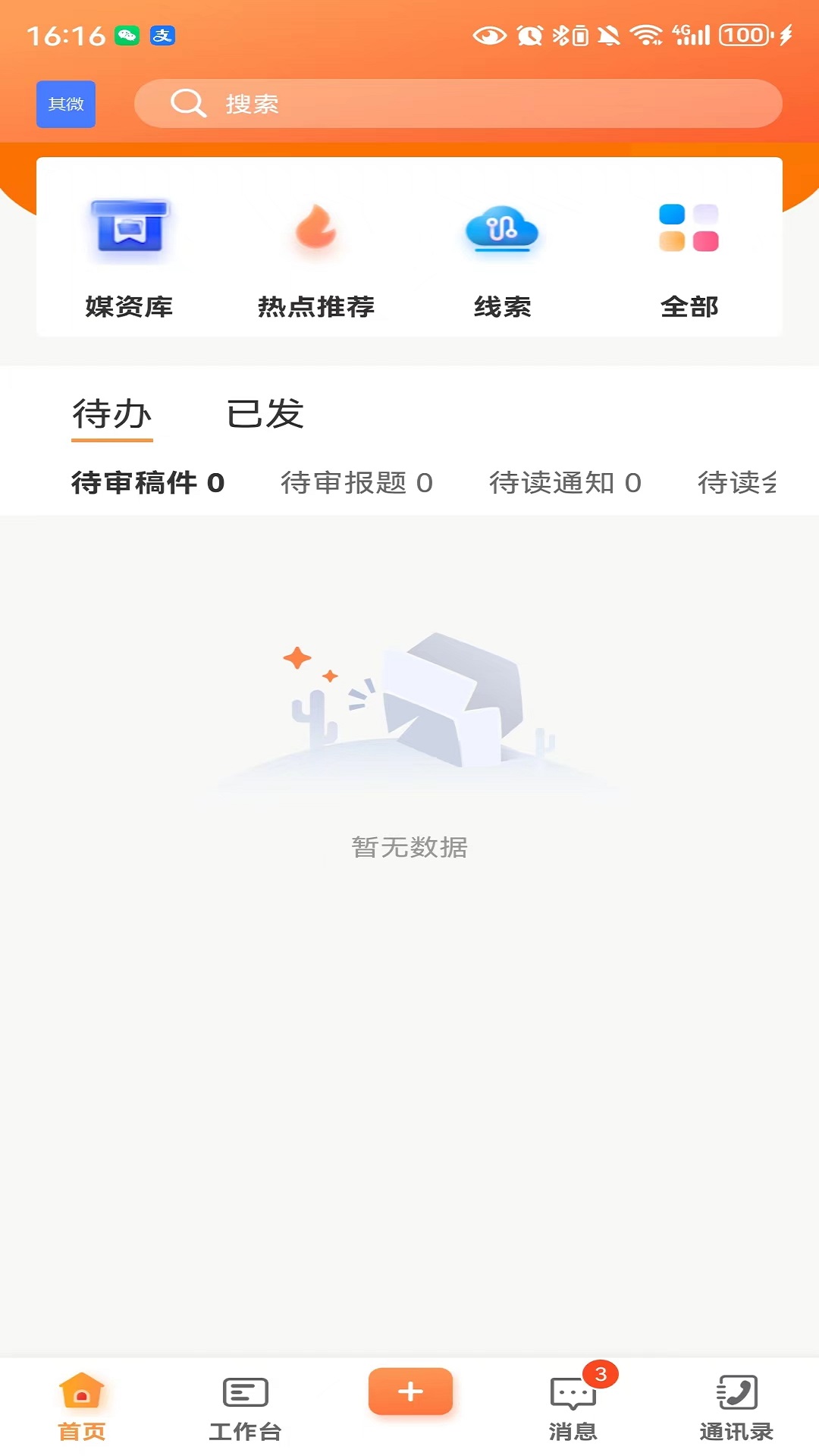Image resolution: width=819 pixels, height=1456 pixels.
Task: Tap the 其微 avatar button
Action: click(x=66, y=104)
